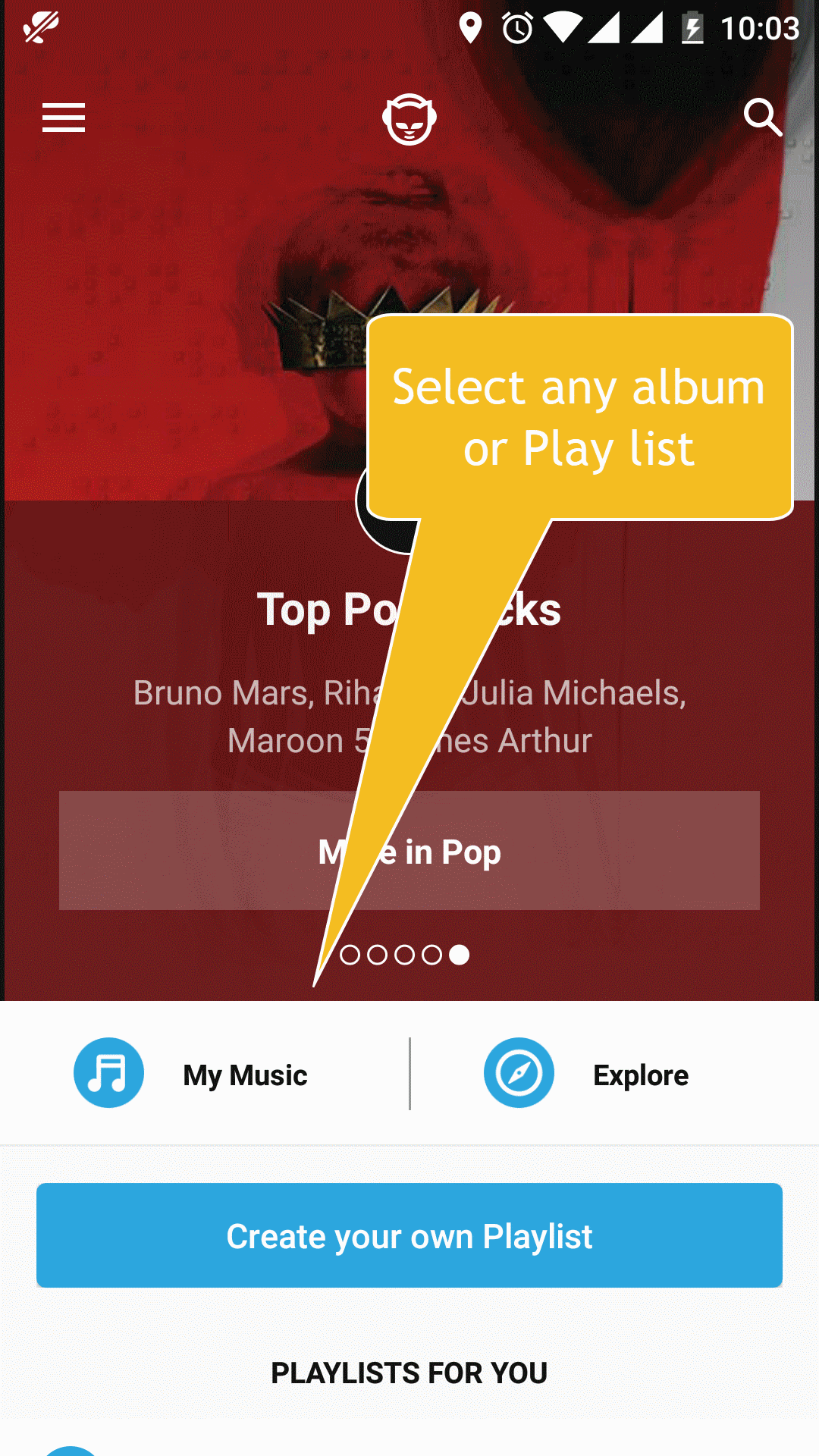Image resolution: width=819 pixels, height=1456 pixels.
Task: Tap the alarm clock status icon
Action: click(518, 29)
